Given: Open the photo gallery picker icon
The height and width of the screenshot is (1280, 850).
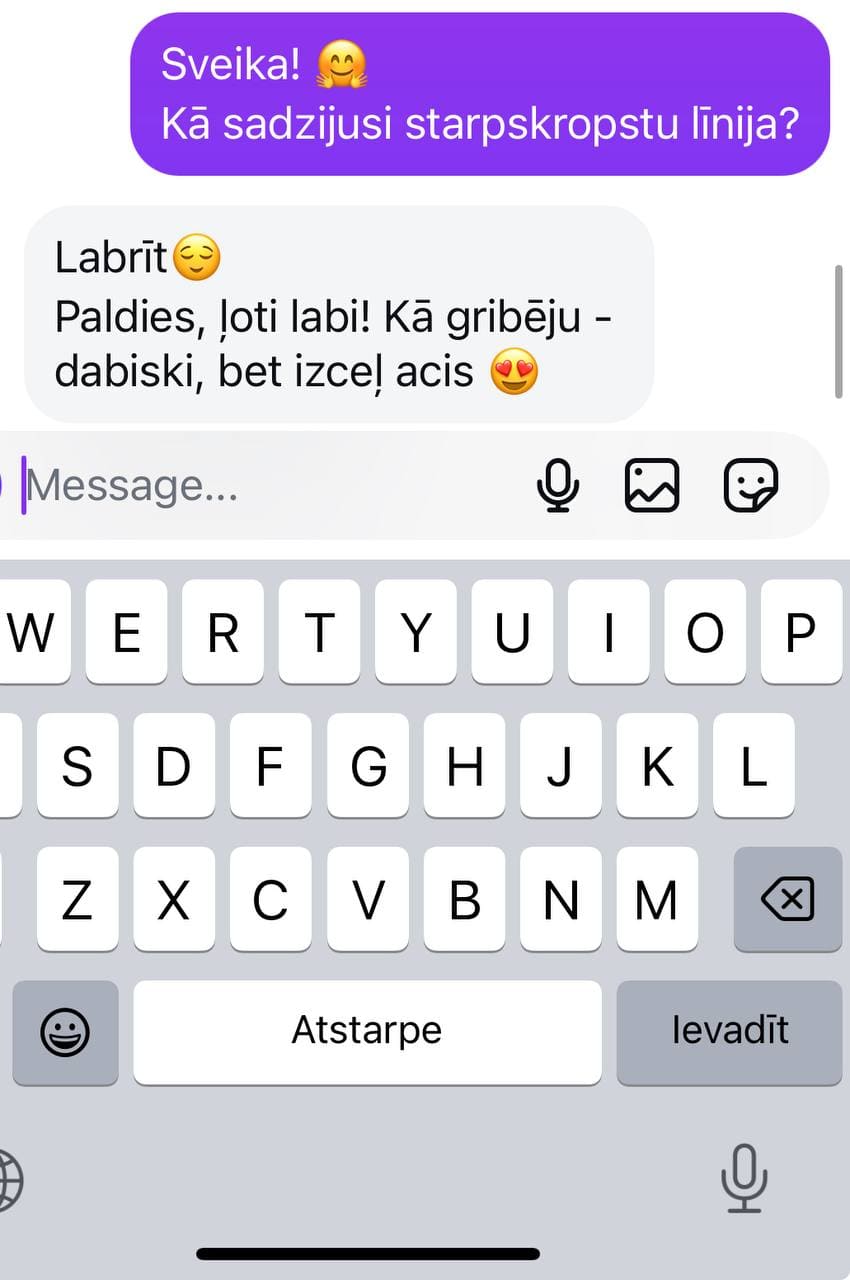Looking at the screenshot, I should click(654, 485).
